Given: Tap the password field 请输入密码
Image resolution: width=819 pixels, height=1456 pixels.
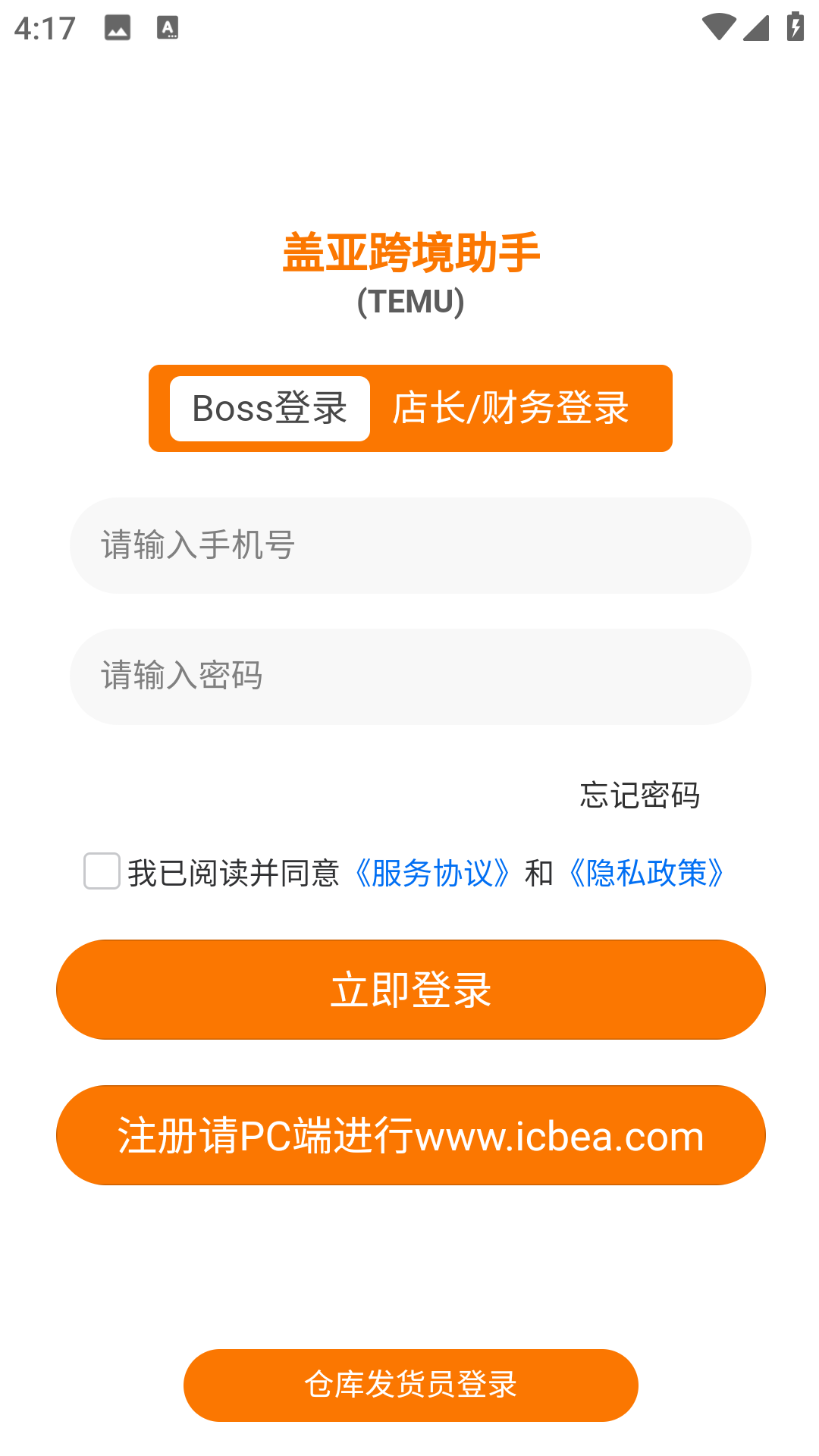Looking at the screenshot, I should click(410, 676).
